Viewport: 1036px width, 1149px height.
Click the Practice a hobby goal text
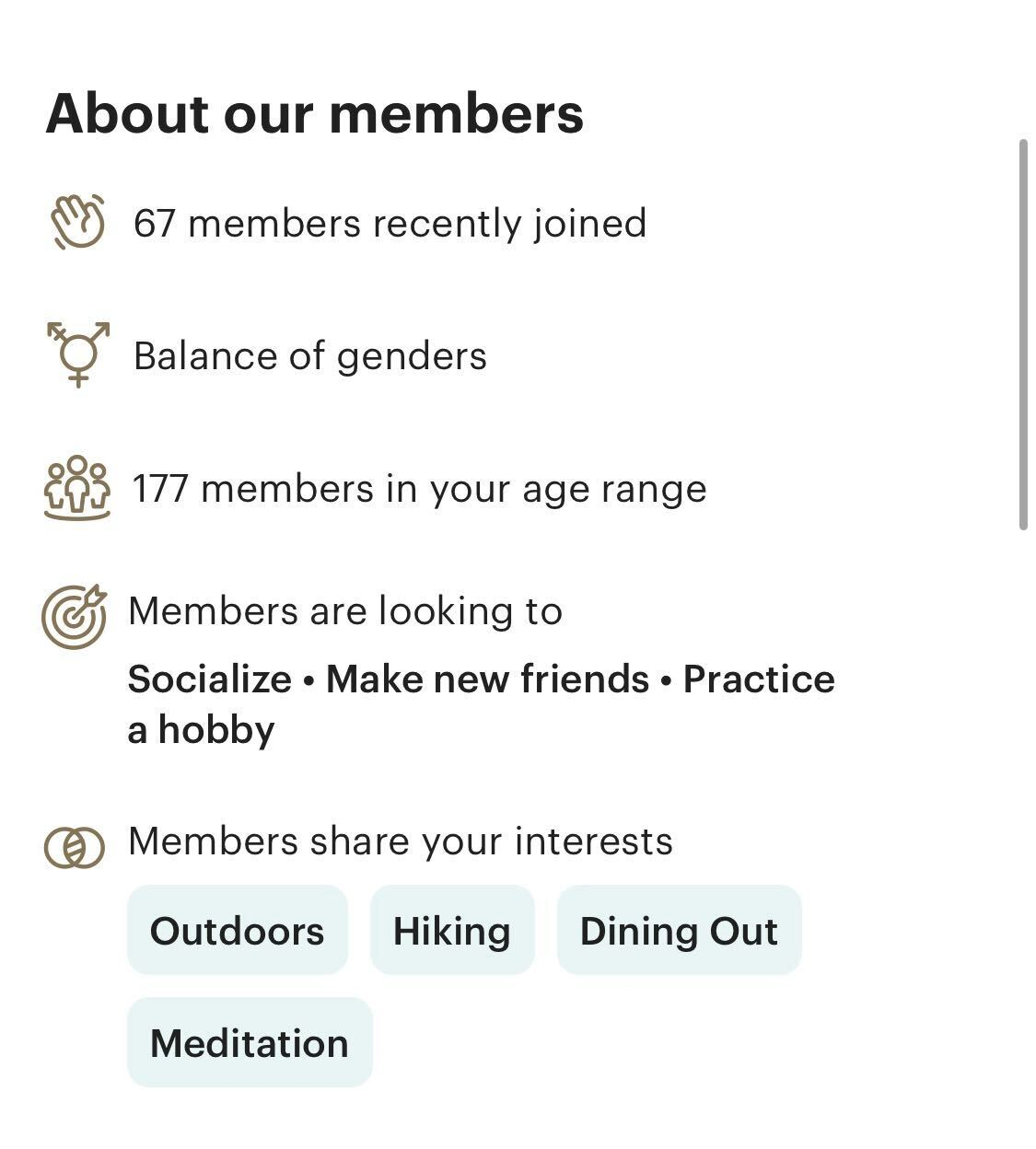pyautogui.click(x=759, y=679)
